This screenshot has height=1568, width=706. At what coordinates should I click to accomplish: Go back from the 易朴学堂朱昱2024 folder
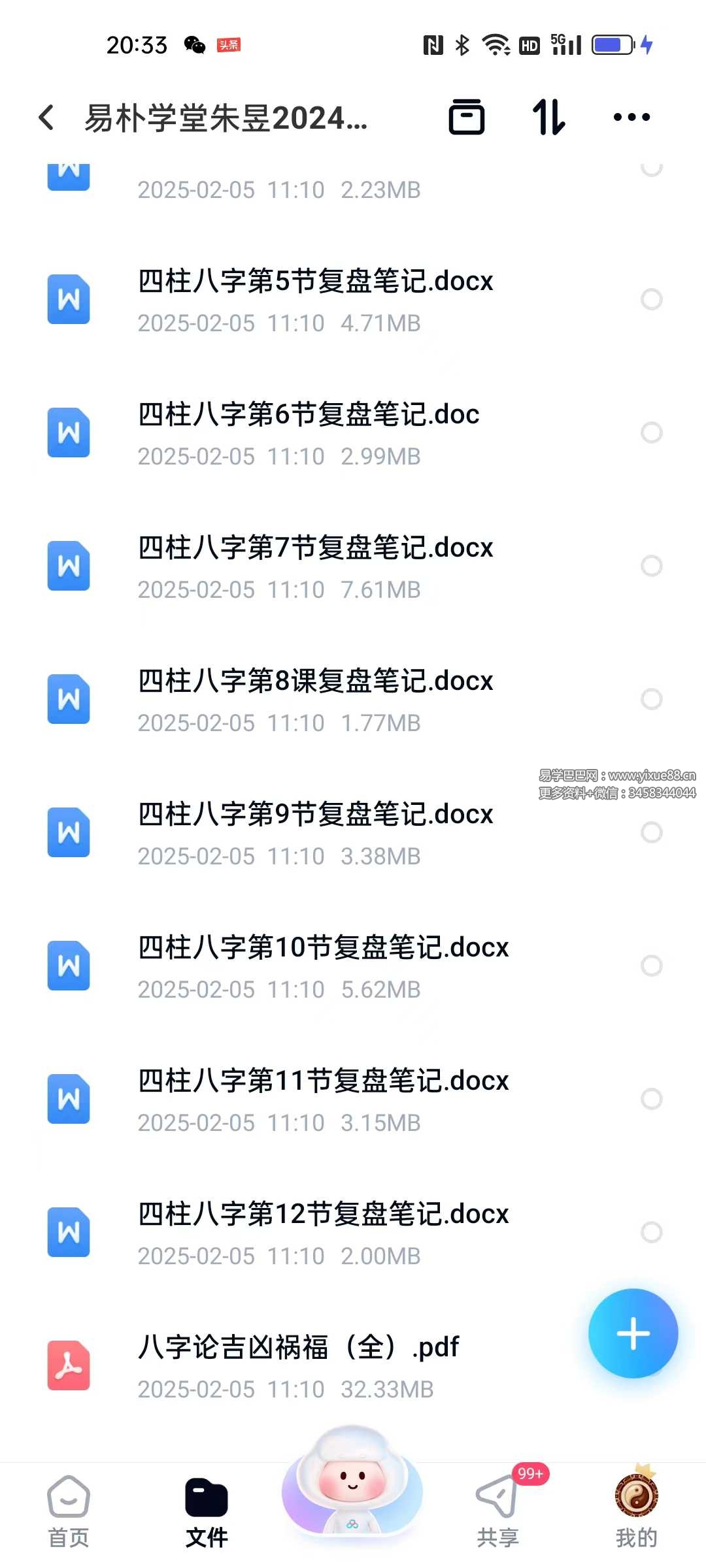click(x=46, y=118)
